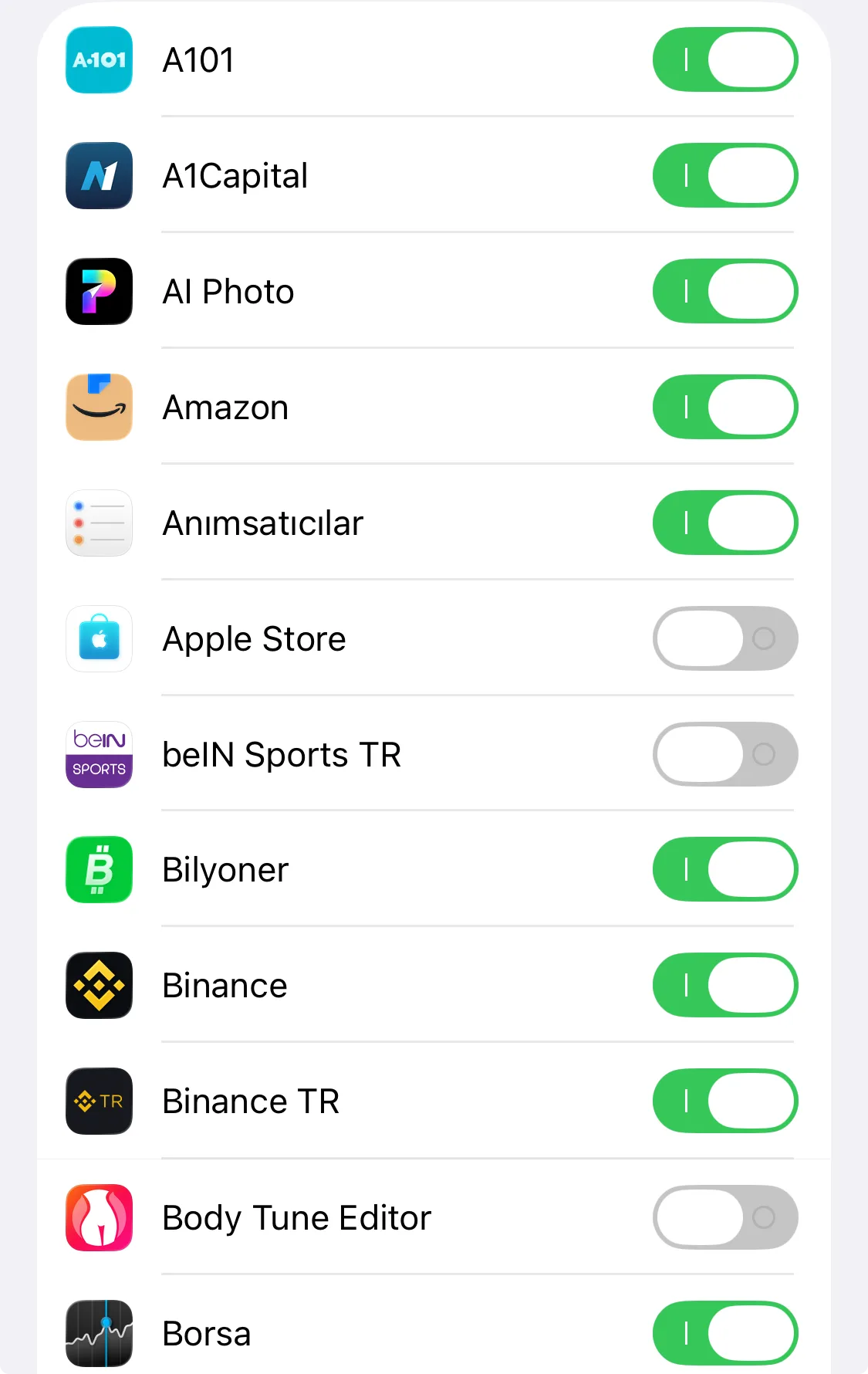This screenshot has height=1374, width=868.
Task: Click the A101 app icon
Action: 99,59
